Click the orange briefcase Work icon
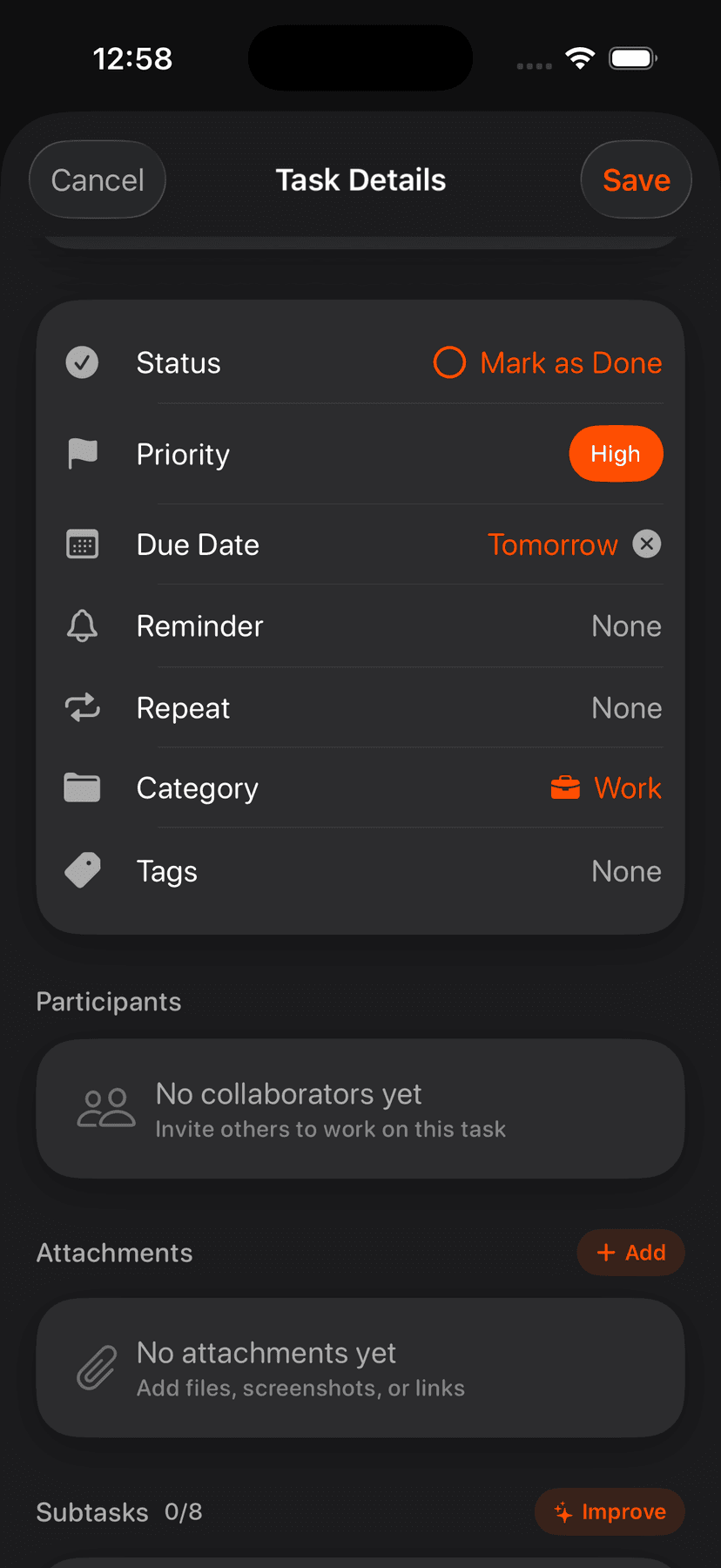Screen dimensions: 721x1568 click(x=565, y=787)
